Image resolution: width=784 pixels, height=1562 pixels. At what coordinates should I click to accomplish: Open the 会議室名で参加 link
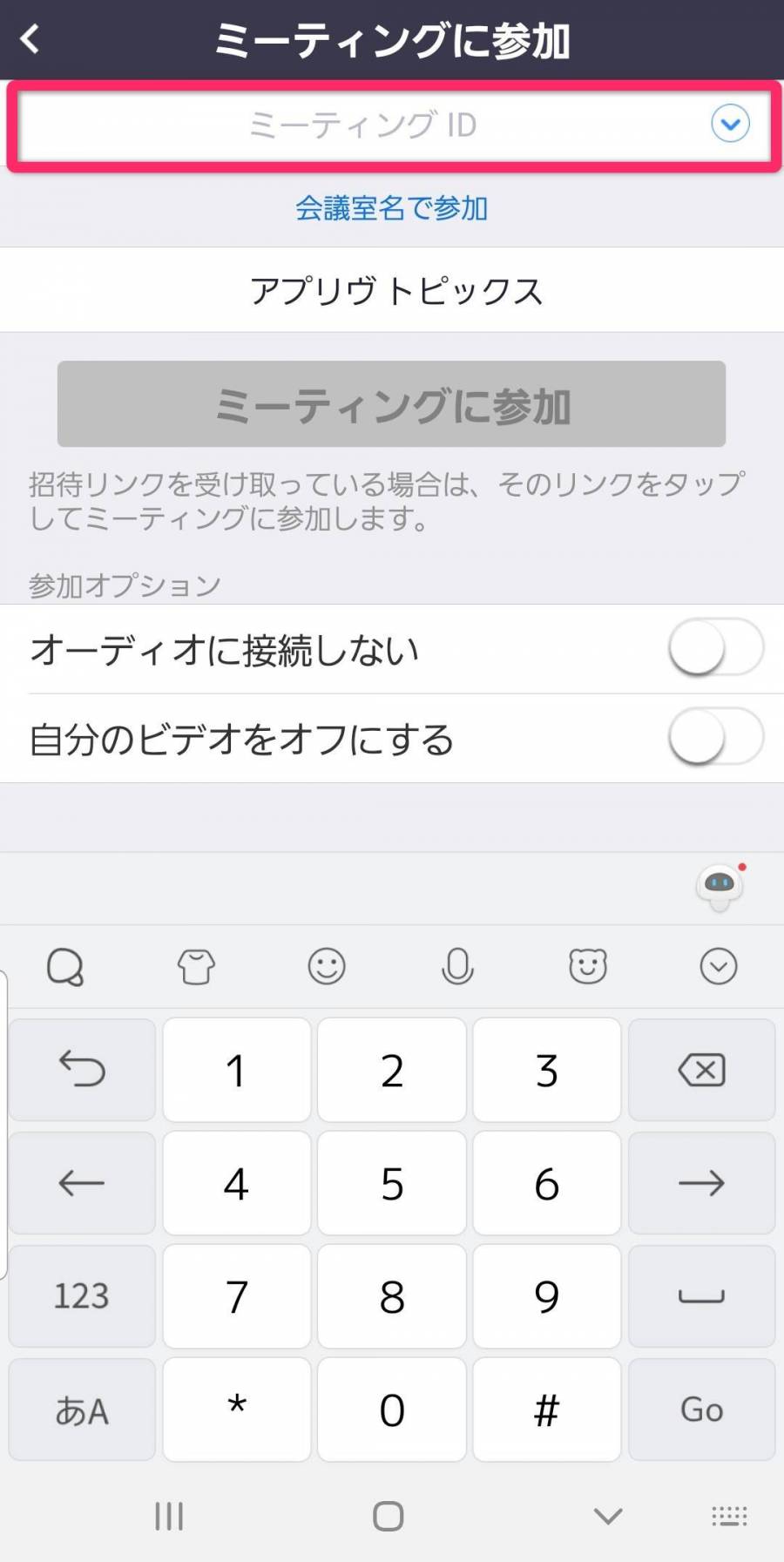click(391, 208)
